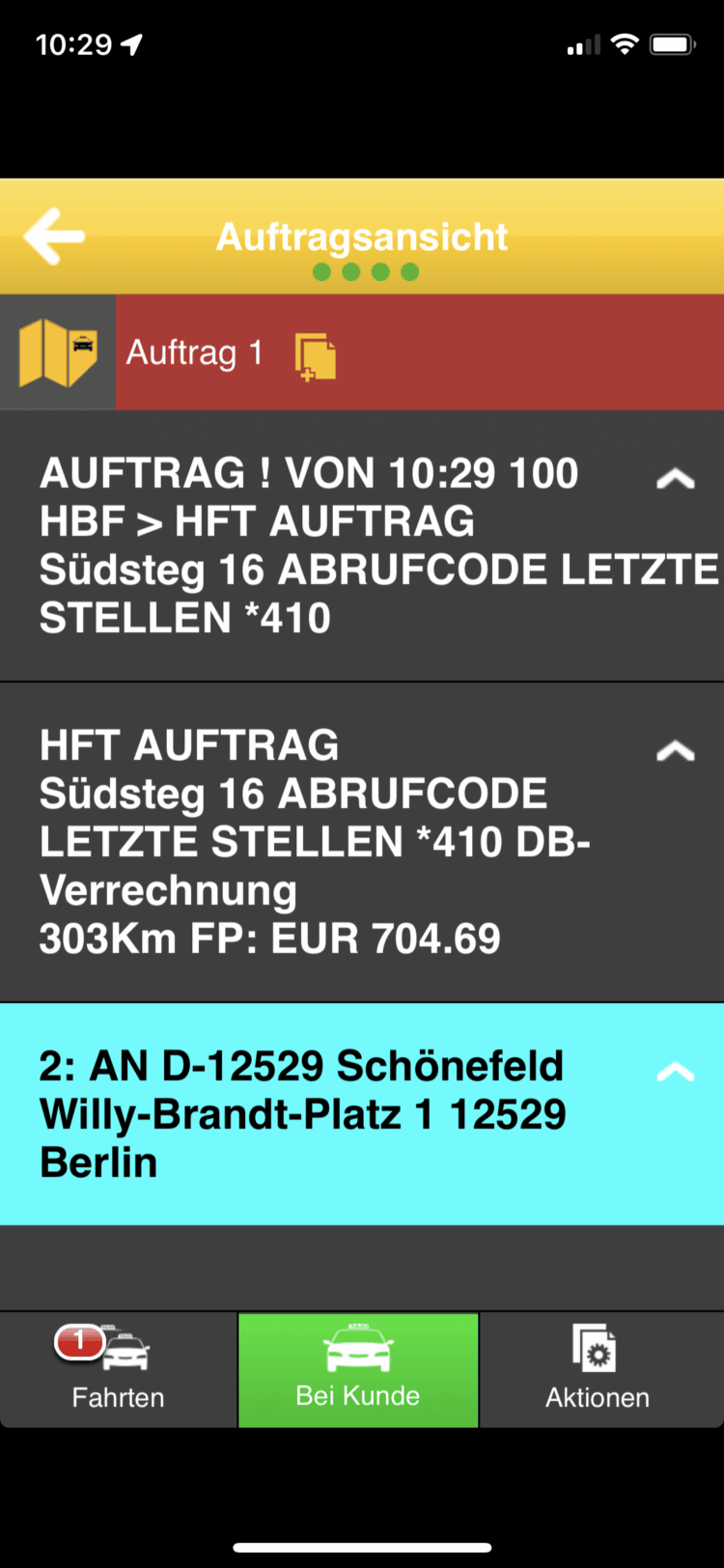This screenshot has height=1568, width=724.
Task: Open the map with taxi icon
Action: point(58,353)
